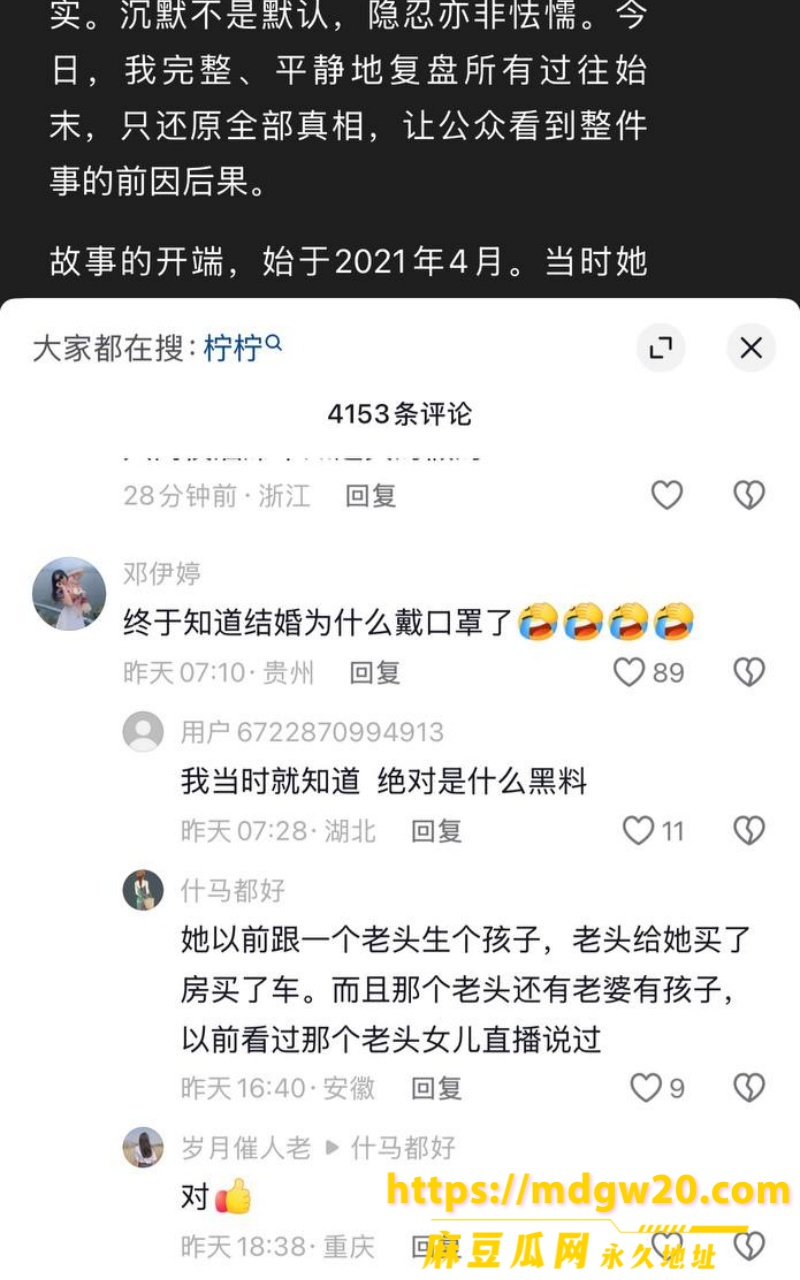Viewport: 800px width, 1280px height.
Task: Open 什马都好's profile avatar
Action: [143, 890]
